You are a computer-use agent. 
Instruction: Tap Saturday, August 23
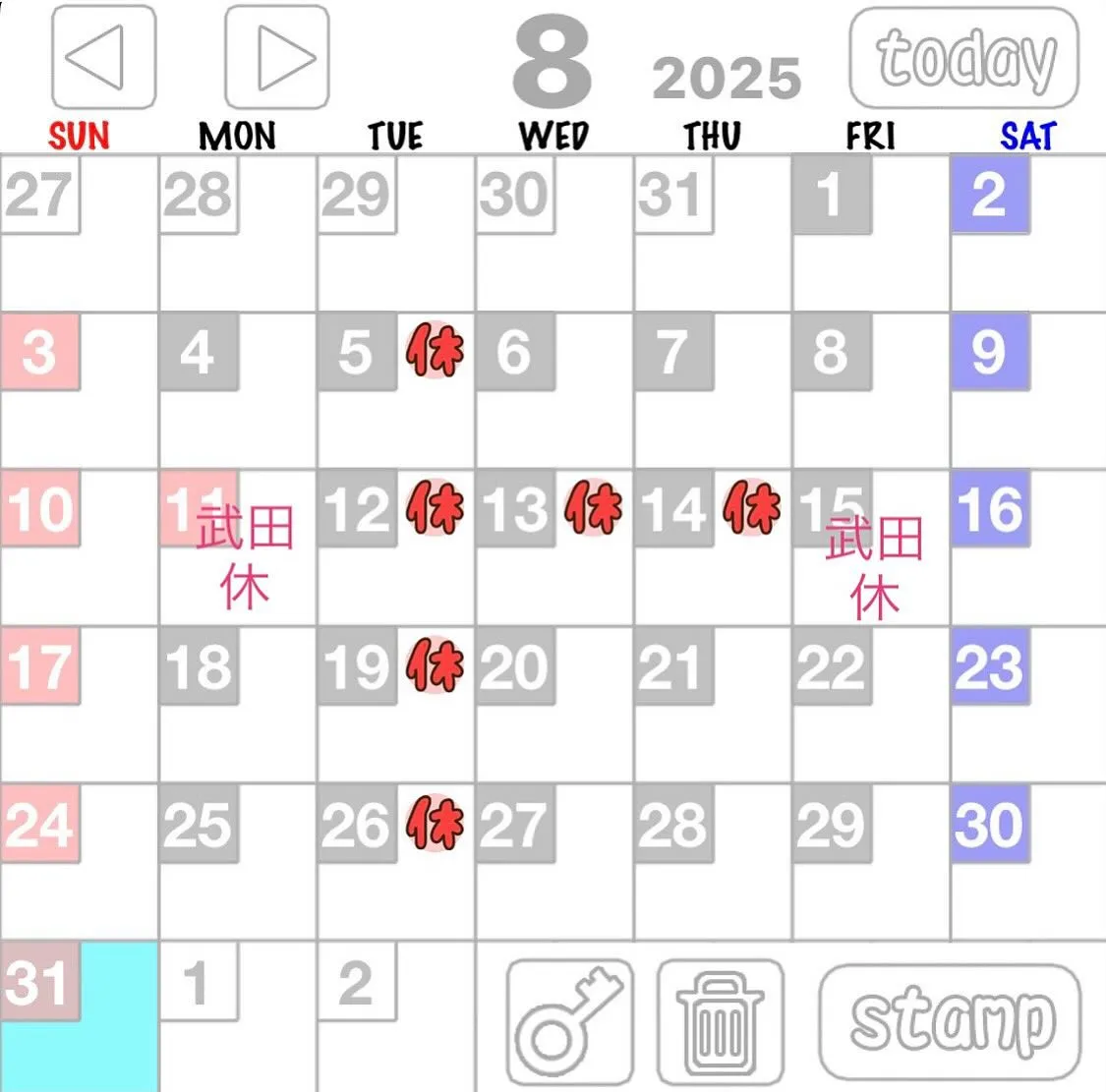tap(1028, 705)
